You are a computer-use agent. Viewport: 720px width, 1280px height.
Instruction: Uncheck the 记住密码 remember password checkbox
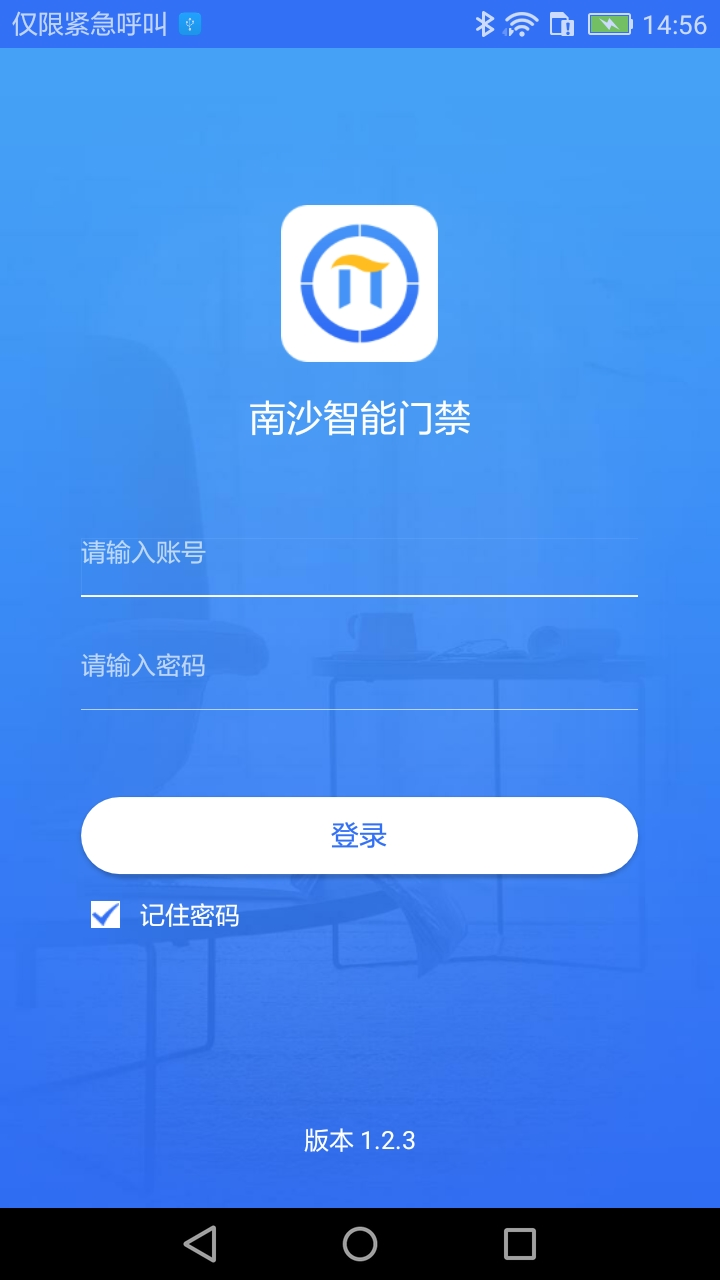105,914
